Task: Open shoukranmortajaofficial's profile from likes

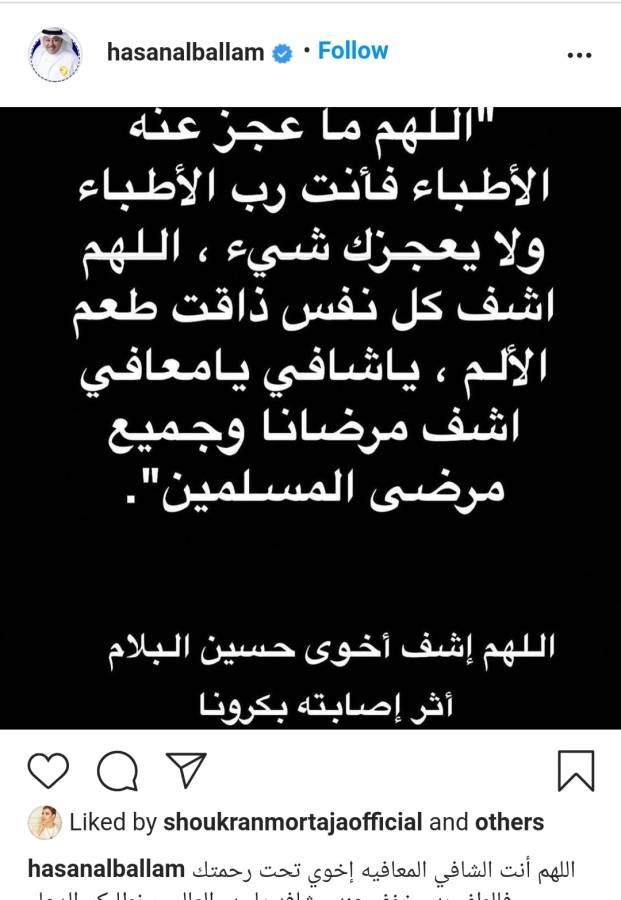Action: tap(292, 822)
